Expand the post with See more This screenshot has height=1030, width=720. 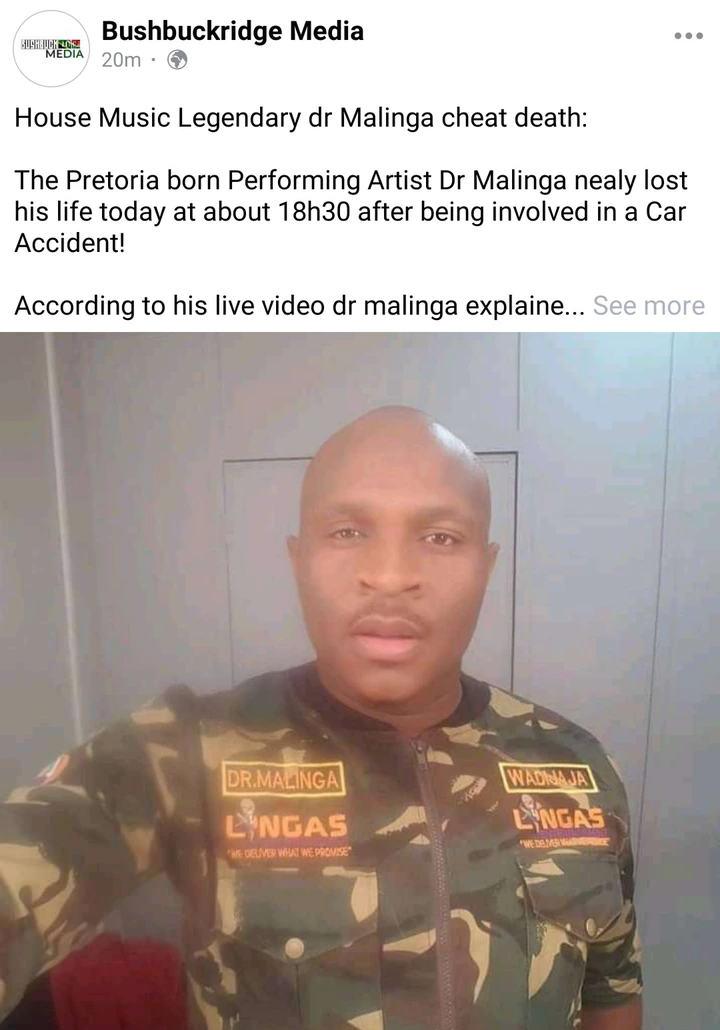[648, 306]
